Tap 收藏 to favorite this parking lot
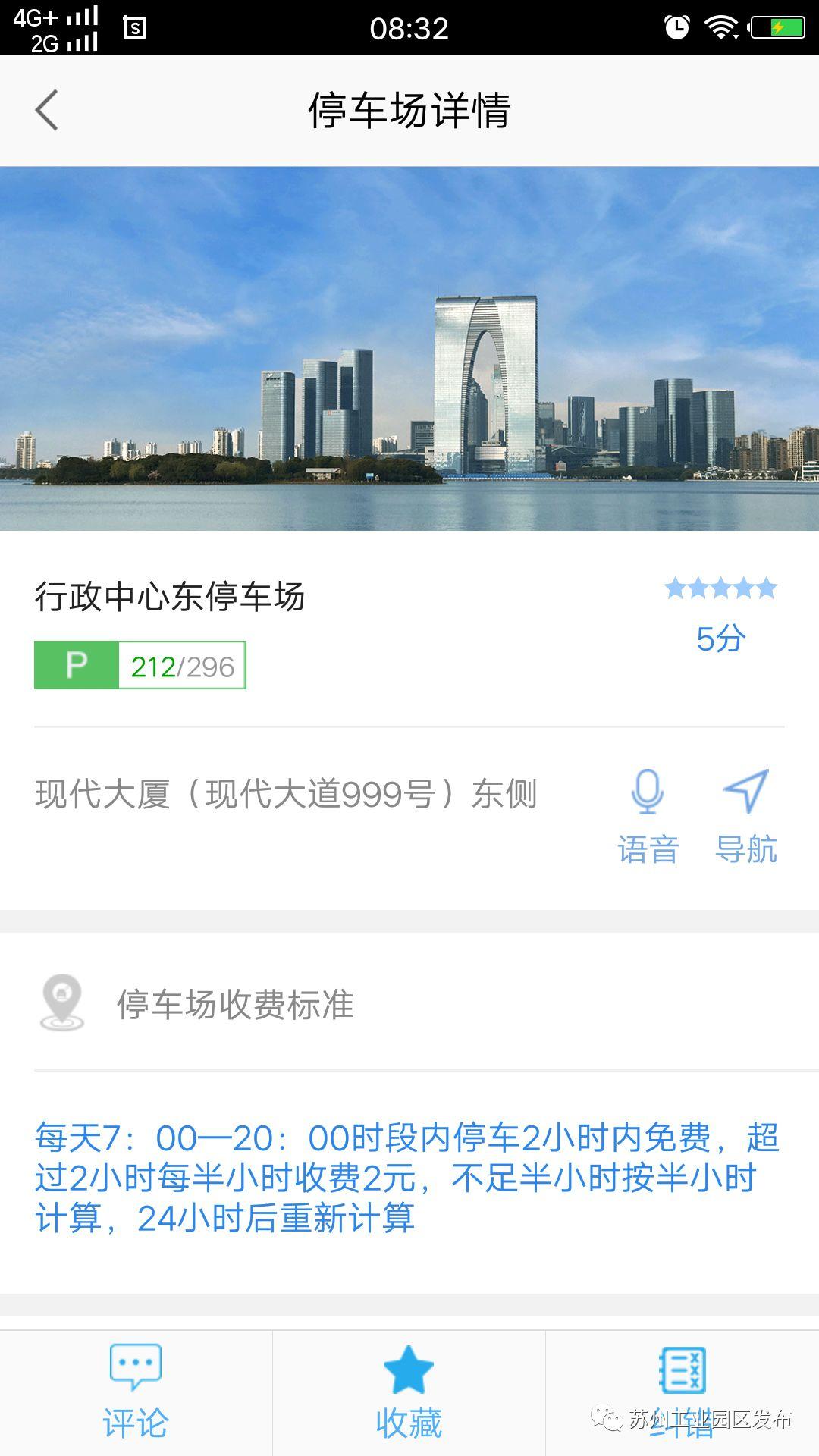 coord(409,1392)
